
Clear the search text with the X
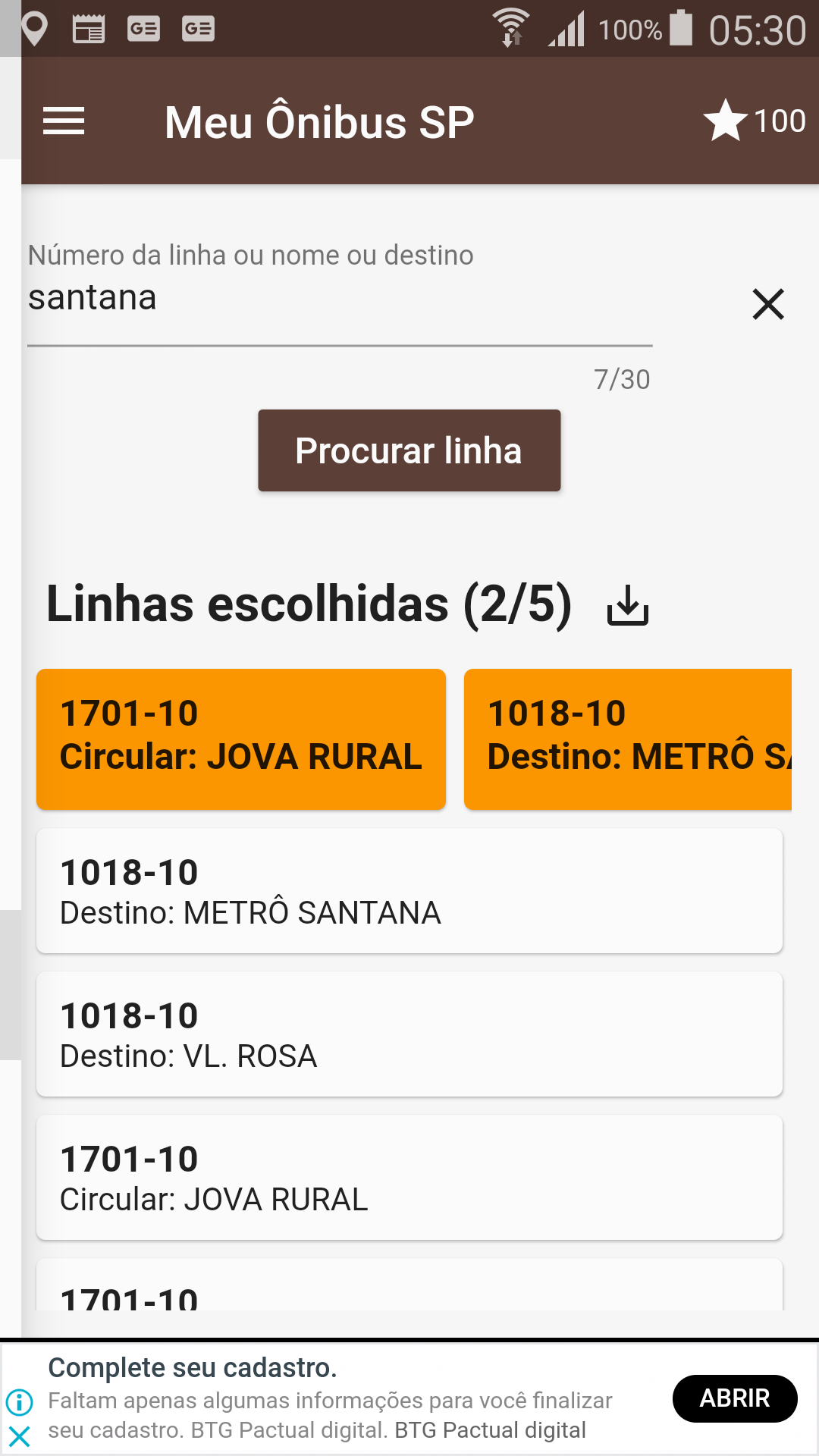[767, 304]
